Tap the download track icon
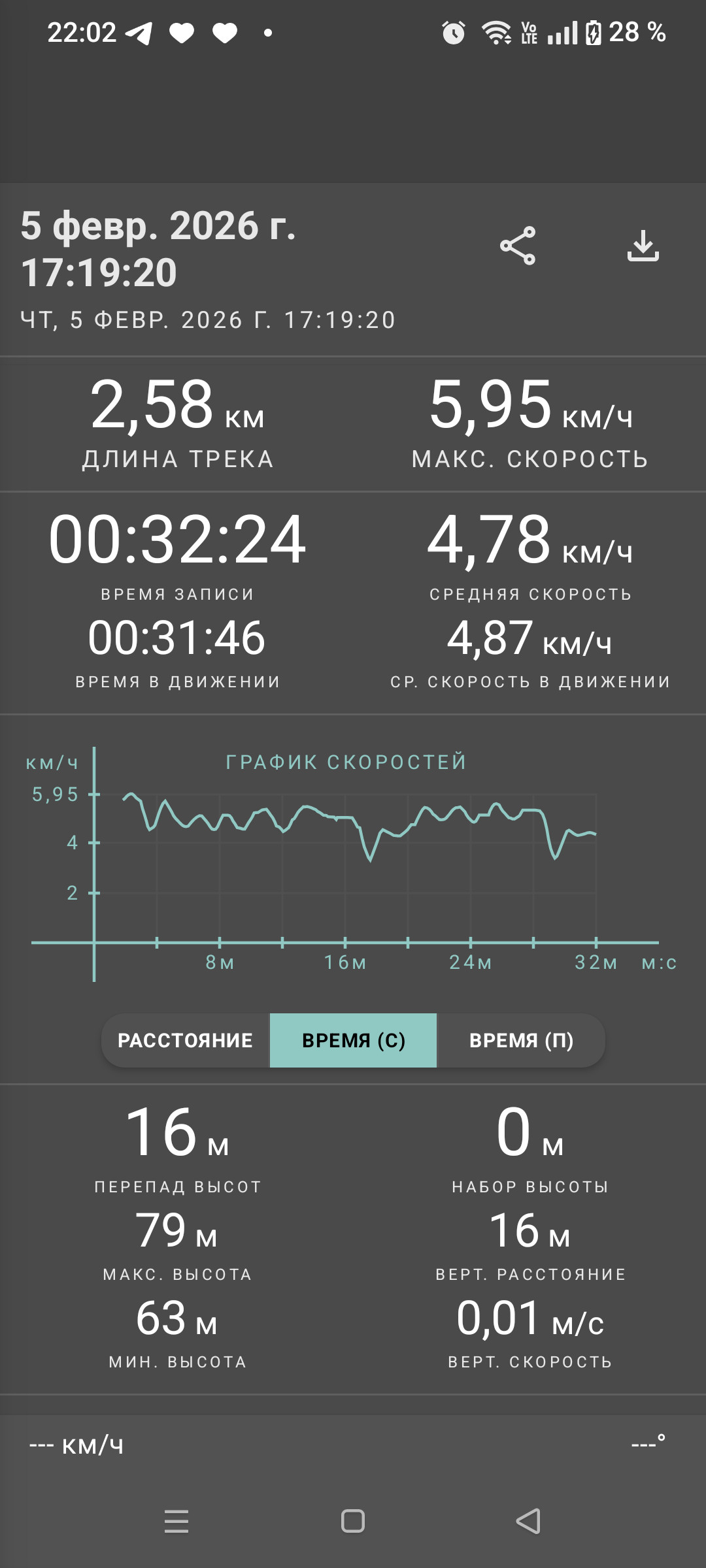The image size is (706, 1568). 643,246
